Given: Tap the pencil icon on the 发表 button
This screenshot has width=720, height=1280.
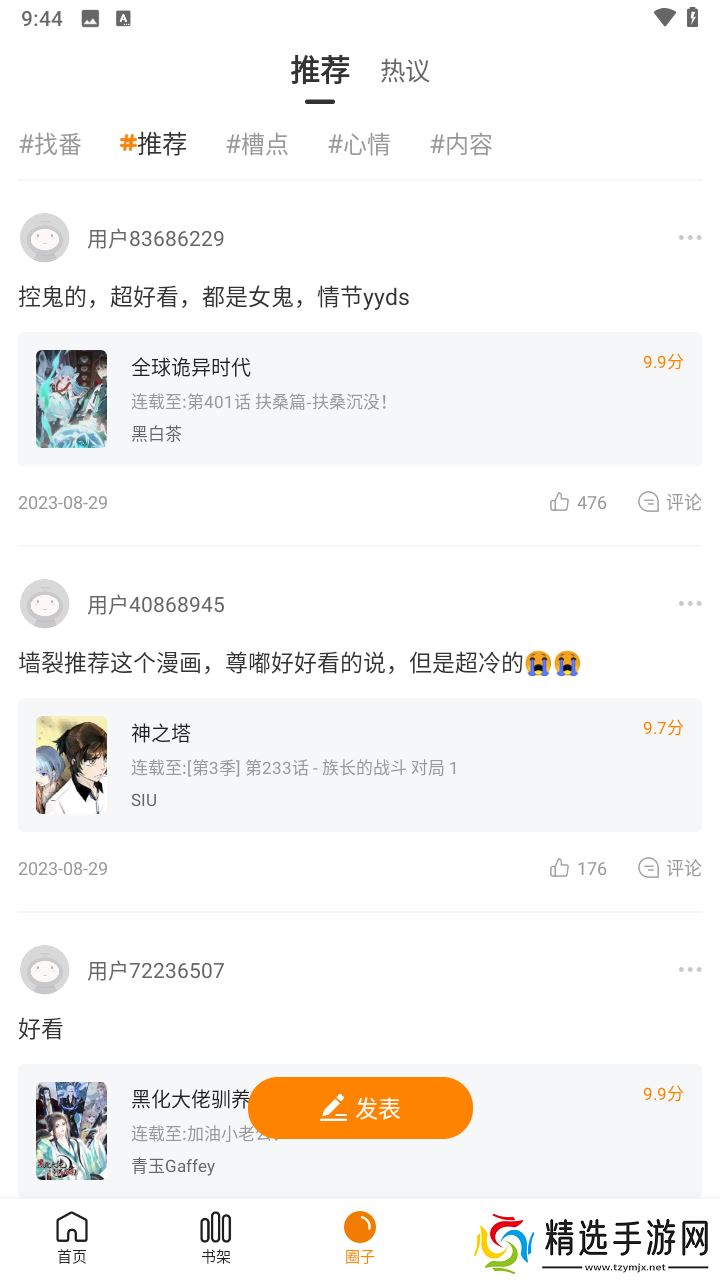Looking at the screenshot, I should 335,1107.
